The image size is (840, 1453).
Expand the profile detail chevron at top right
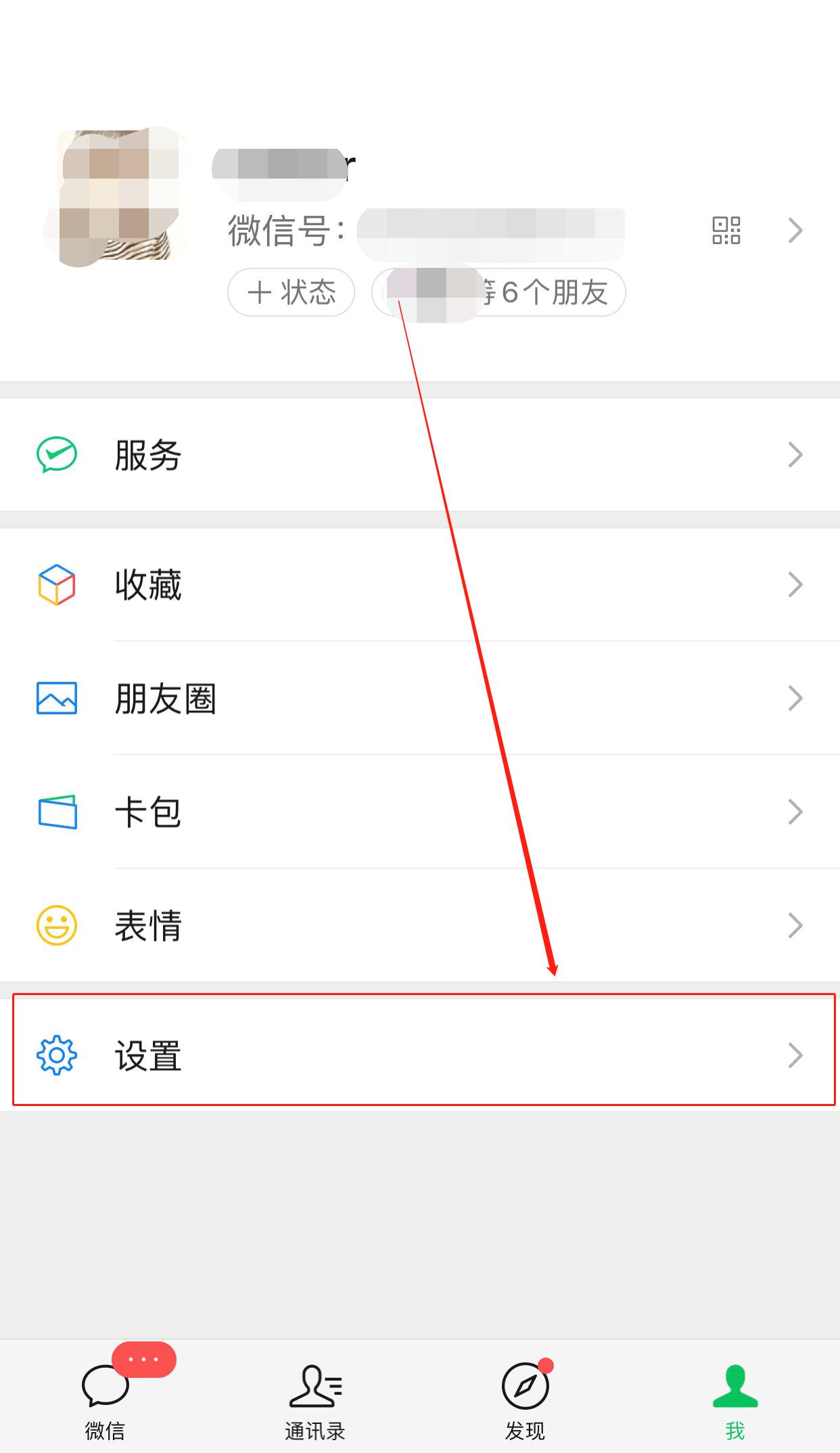[795, 231]
